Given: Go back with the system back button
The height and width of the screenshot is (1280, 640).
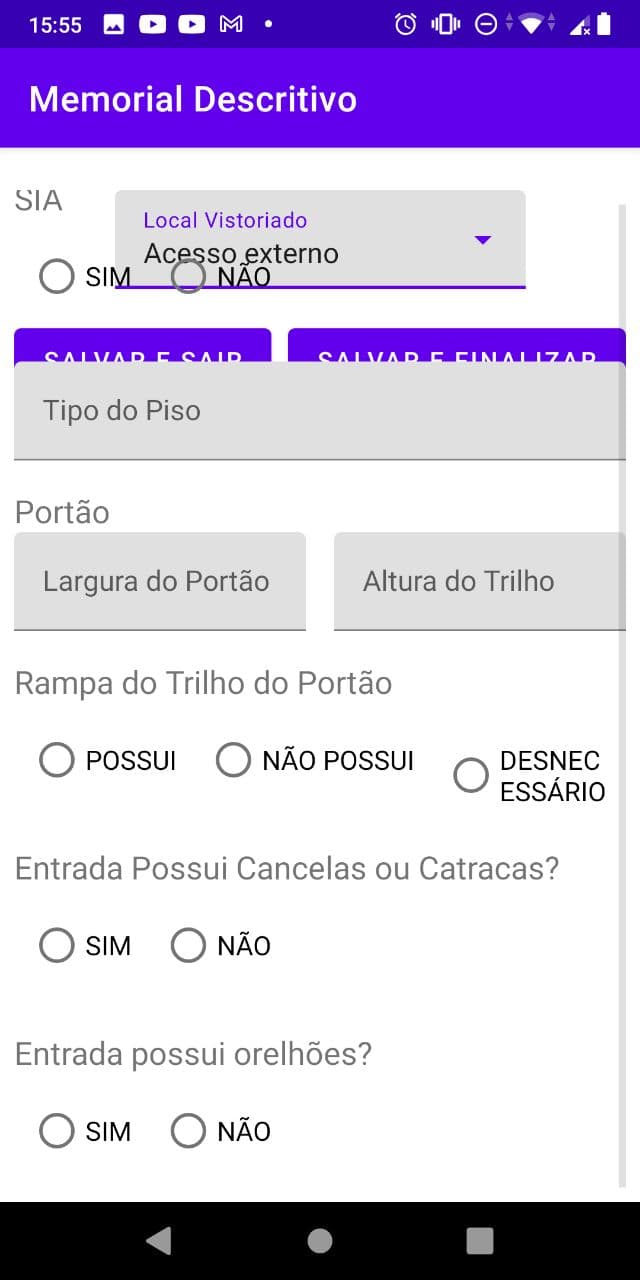Looking at the screenshot, I should point(159,1241).
